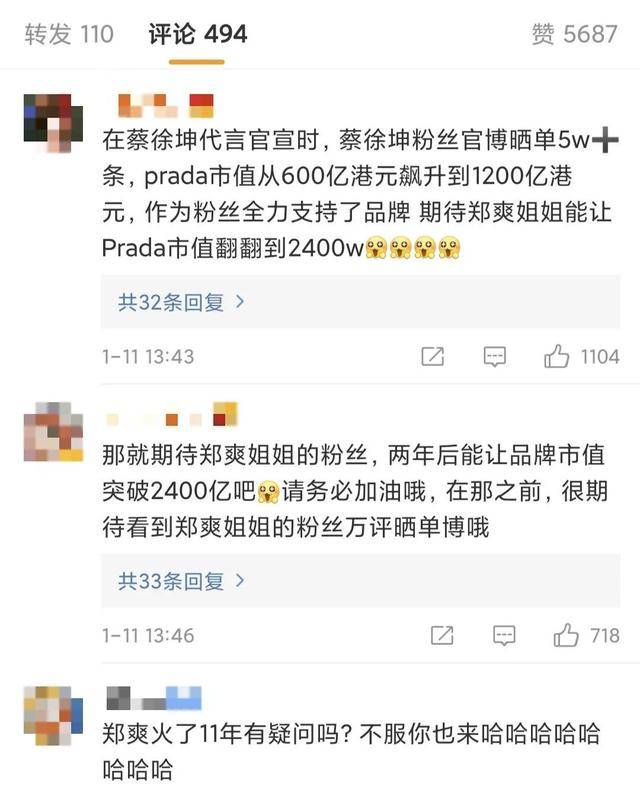Switch to the 转发 110 tab
The image size is (640, 793).
coord(69,35)
